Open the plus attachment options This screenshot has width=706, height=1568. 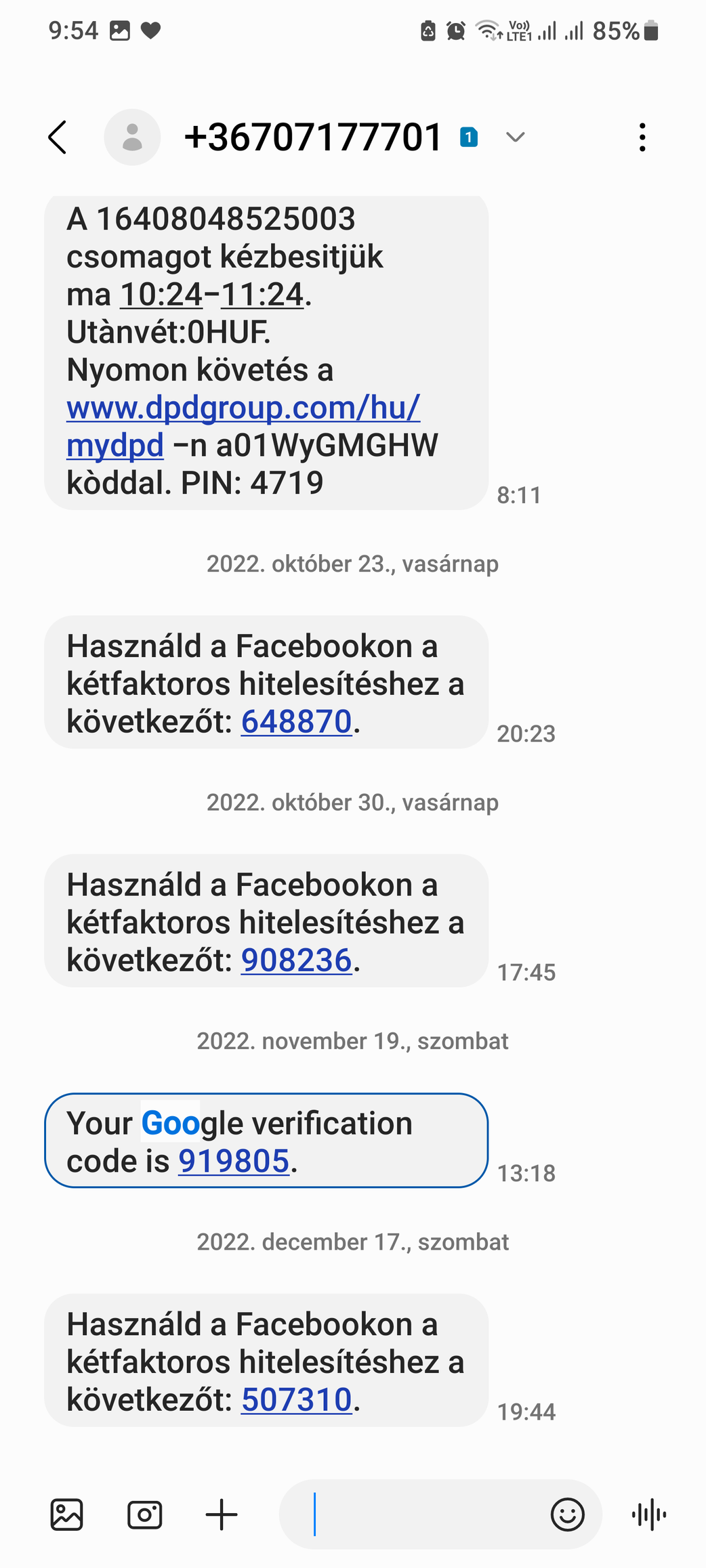coord(222,1514)
